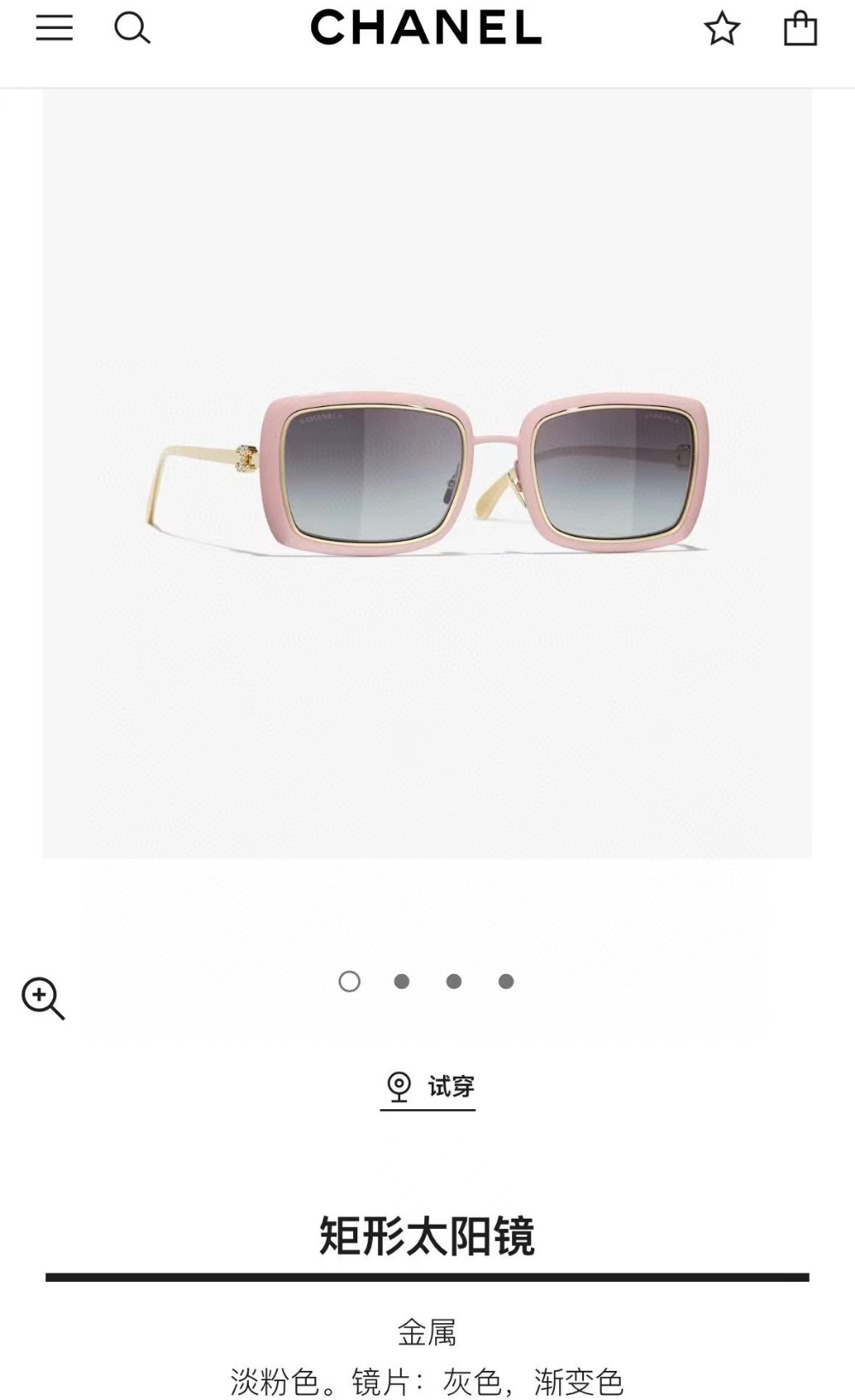The height and width of the screenshot is (1400, 855).
Task: Open the search icon
Action: [x=132, y=28]
